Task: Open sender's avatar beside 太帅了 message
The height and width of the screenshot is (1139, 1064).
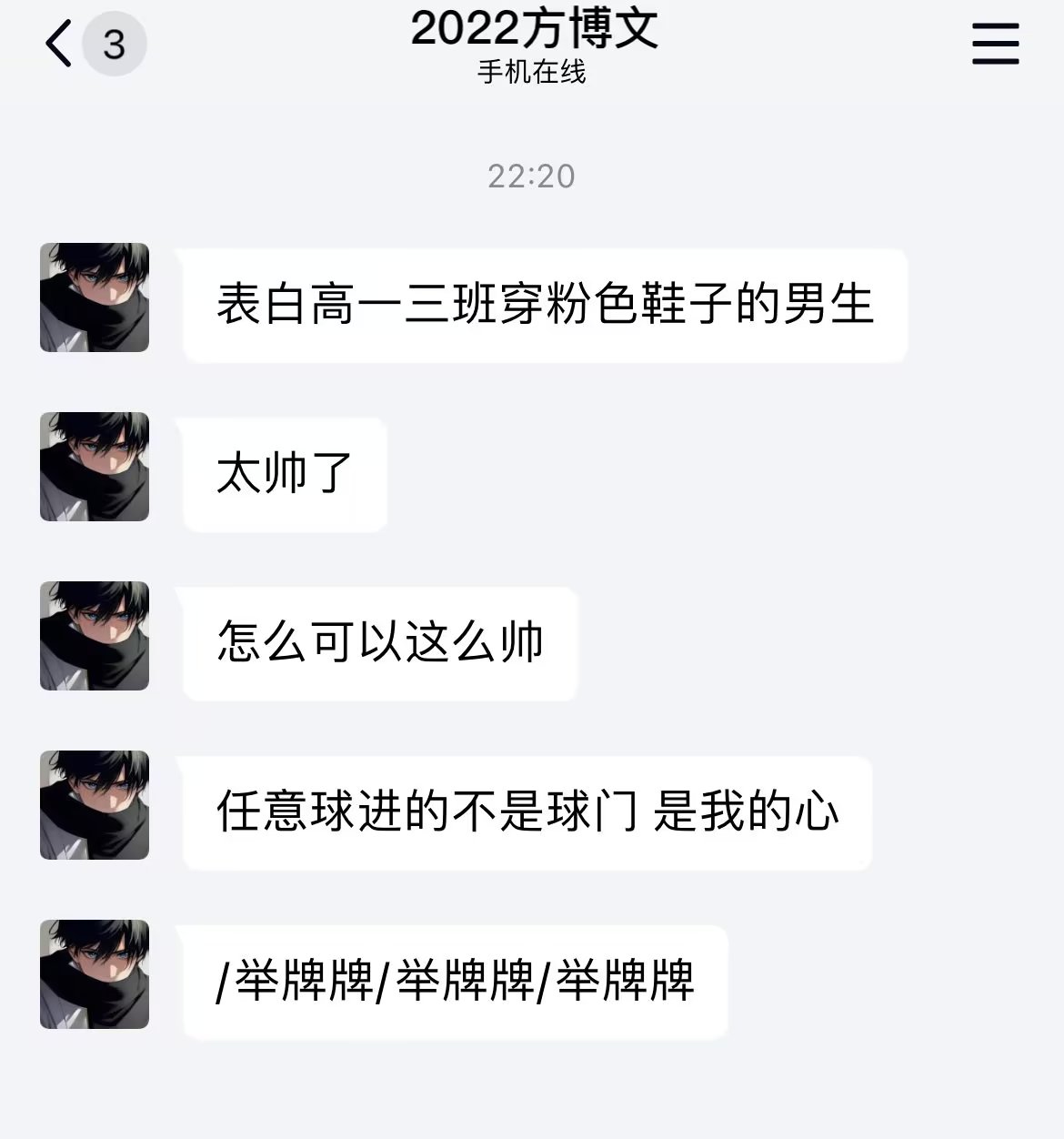Action: 95,467
